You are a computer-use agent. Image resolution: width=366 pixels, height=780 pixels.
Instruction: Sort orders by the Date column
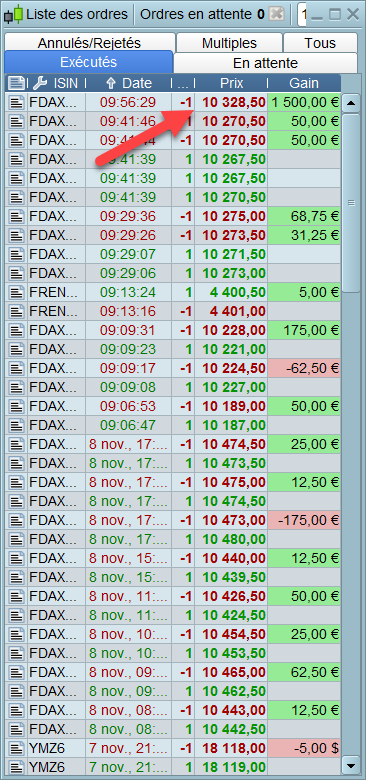[129, 83]
